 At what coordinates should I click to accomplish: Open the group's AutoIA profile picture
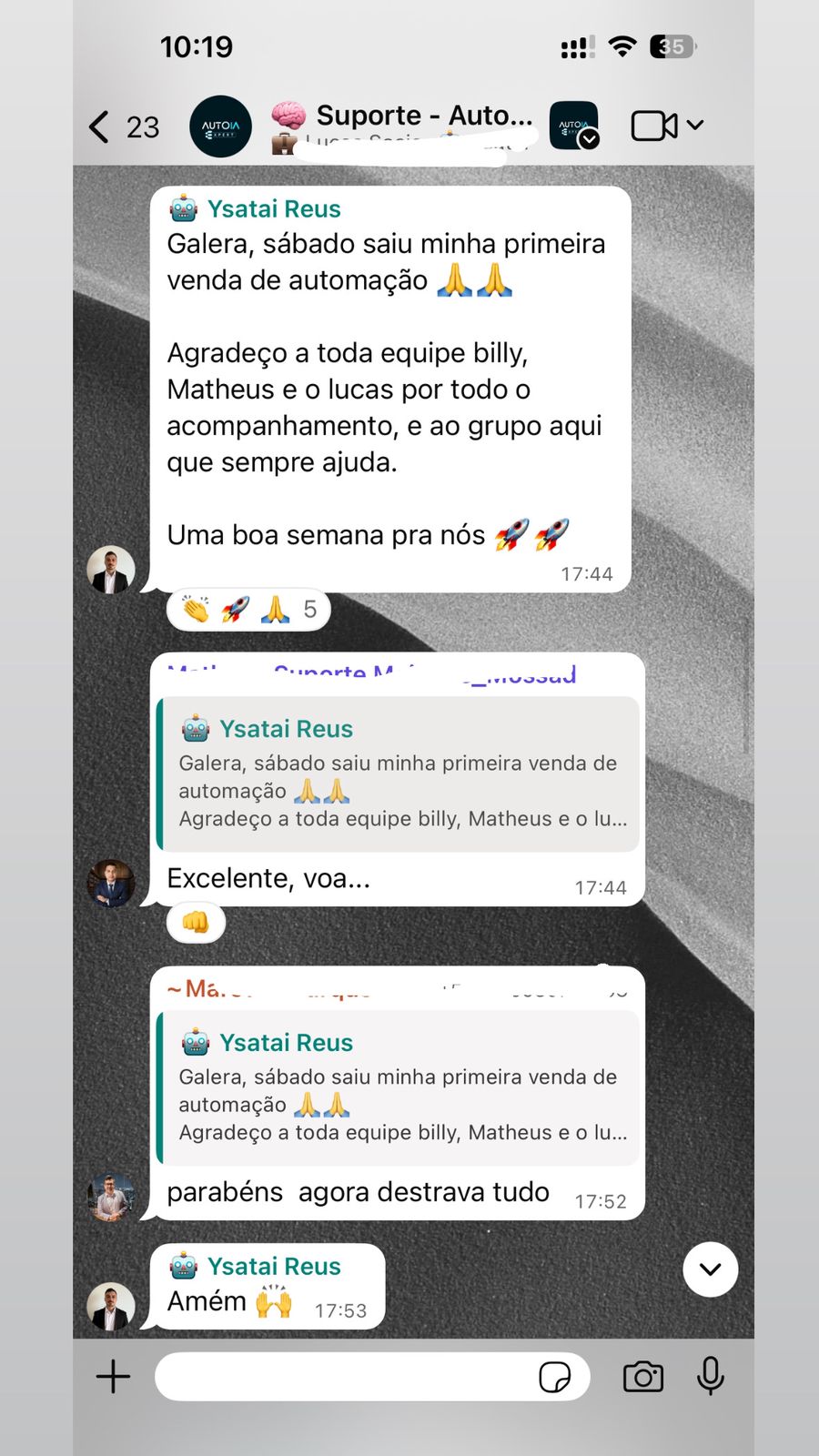pyautogui.click(x=220, y=126)
